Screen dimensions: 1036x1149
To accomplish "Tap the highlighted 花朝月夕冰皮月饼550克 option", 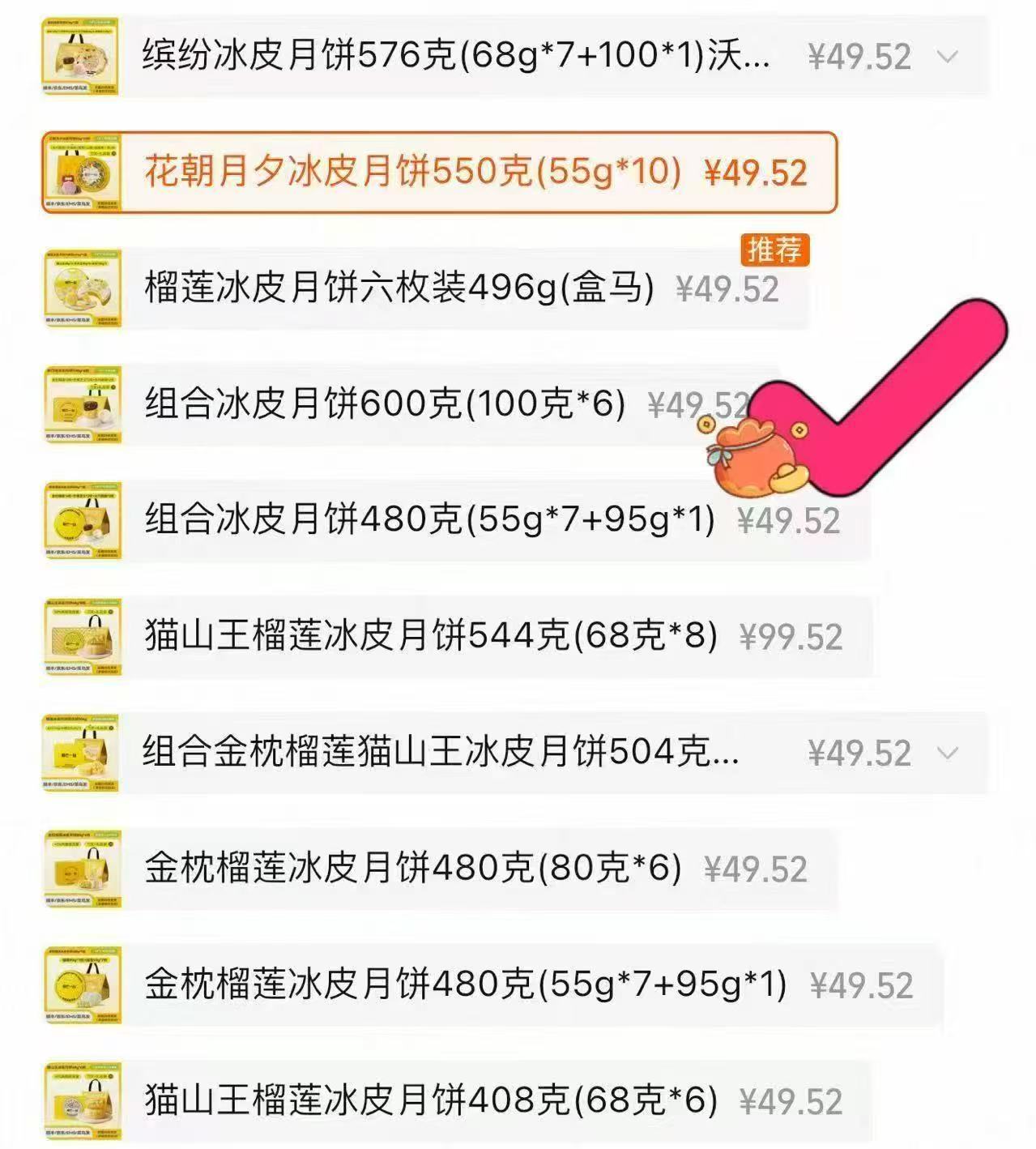I will (437, 173).
